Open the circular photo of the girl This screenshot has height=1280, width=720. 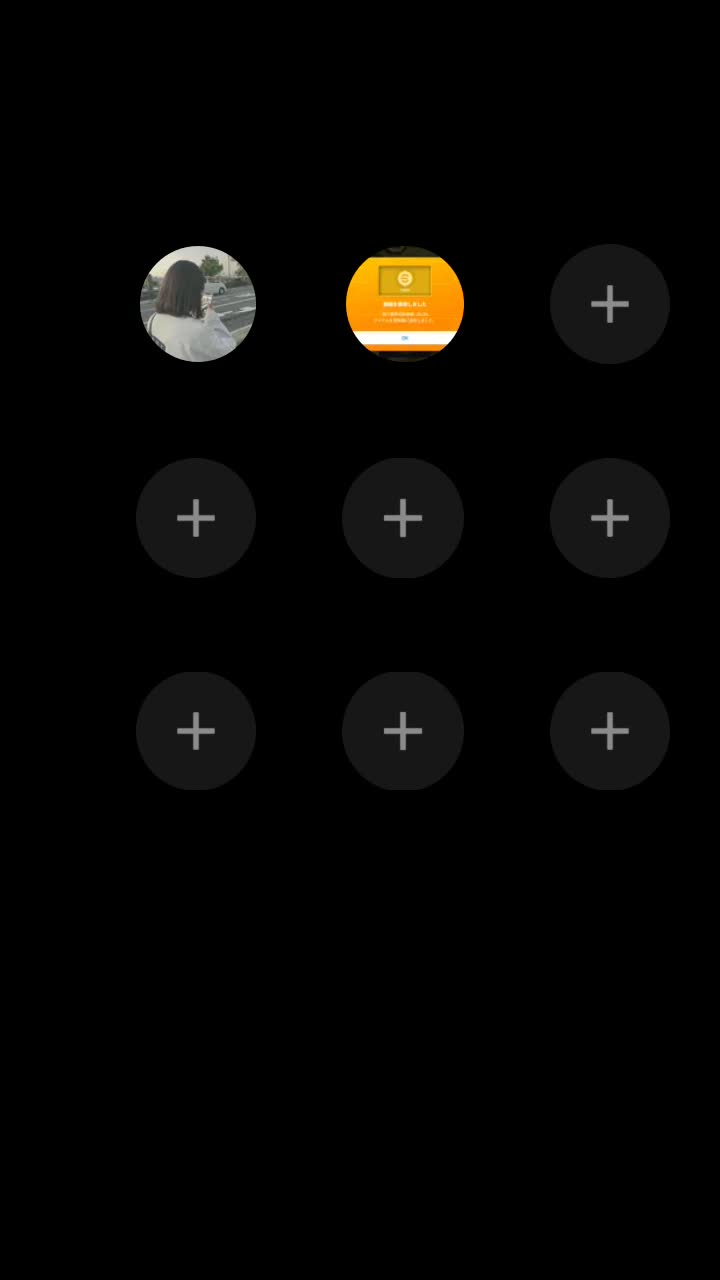point(198,303)
